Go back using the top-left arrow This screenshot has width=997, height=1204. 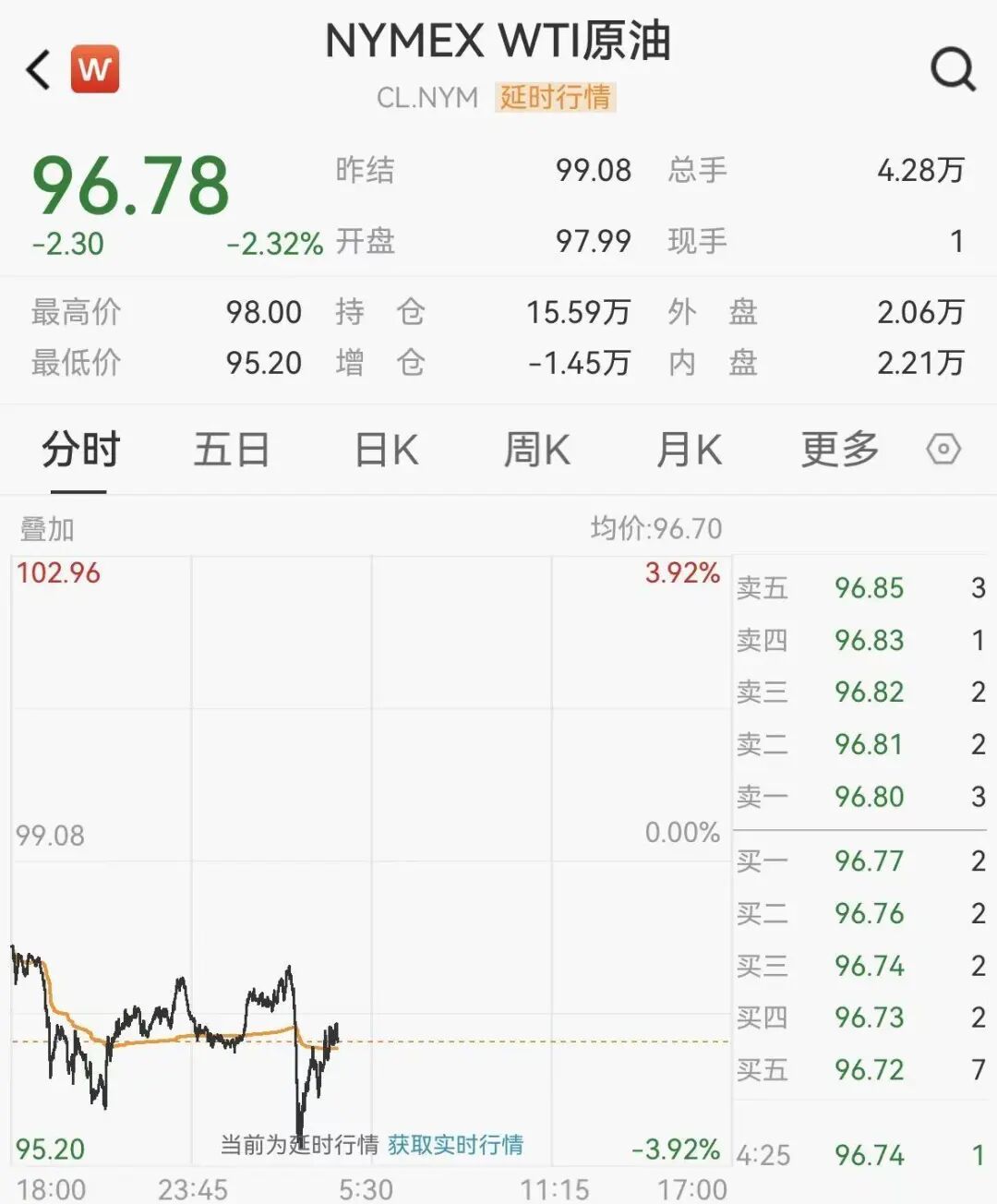pos(39,70)
